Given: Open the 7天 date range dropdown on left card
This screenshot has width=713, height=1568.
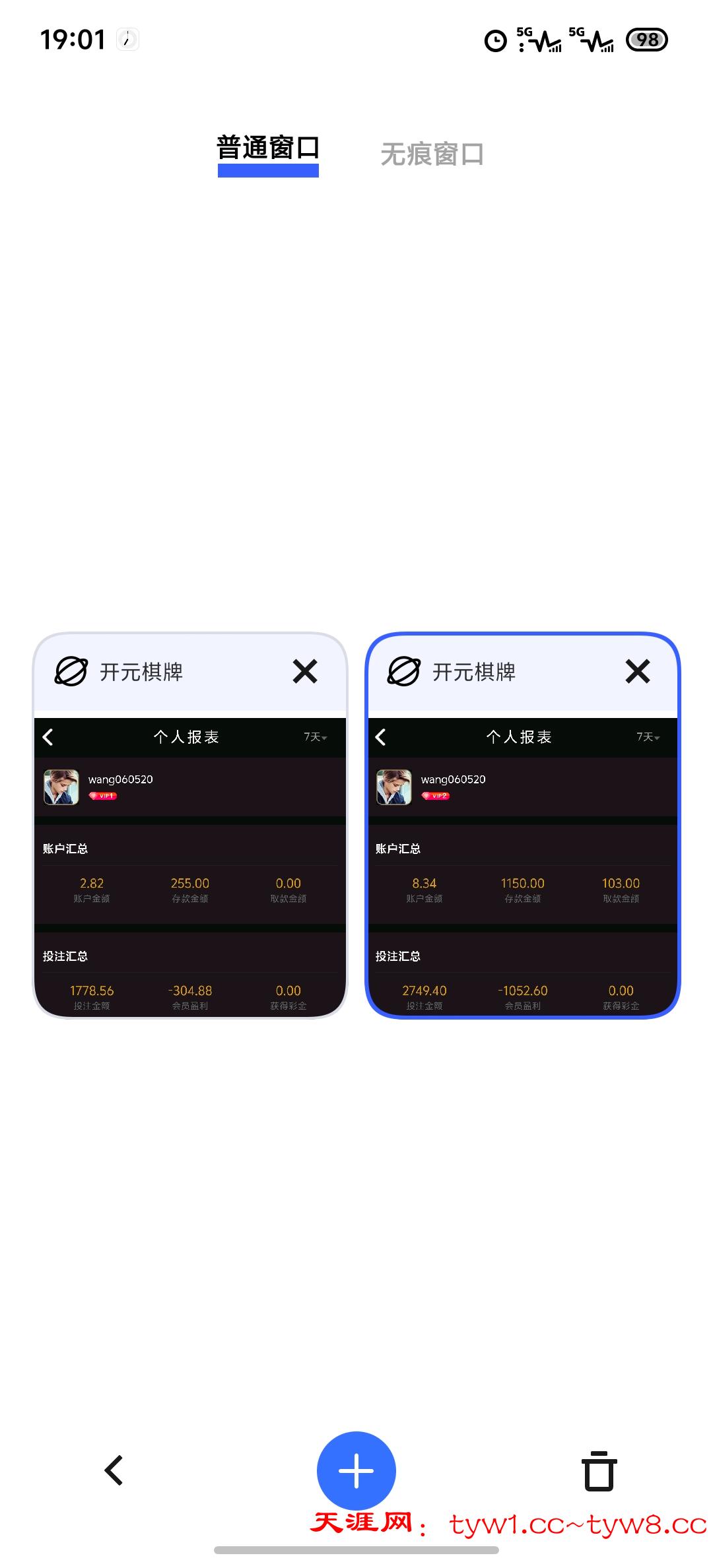Looking at the screenshot, I should pyautogui.click(x=316, y=737).
